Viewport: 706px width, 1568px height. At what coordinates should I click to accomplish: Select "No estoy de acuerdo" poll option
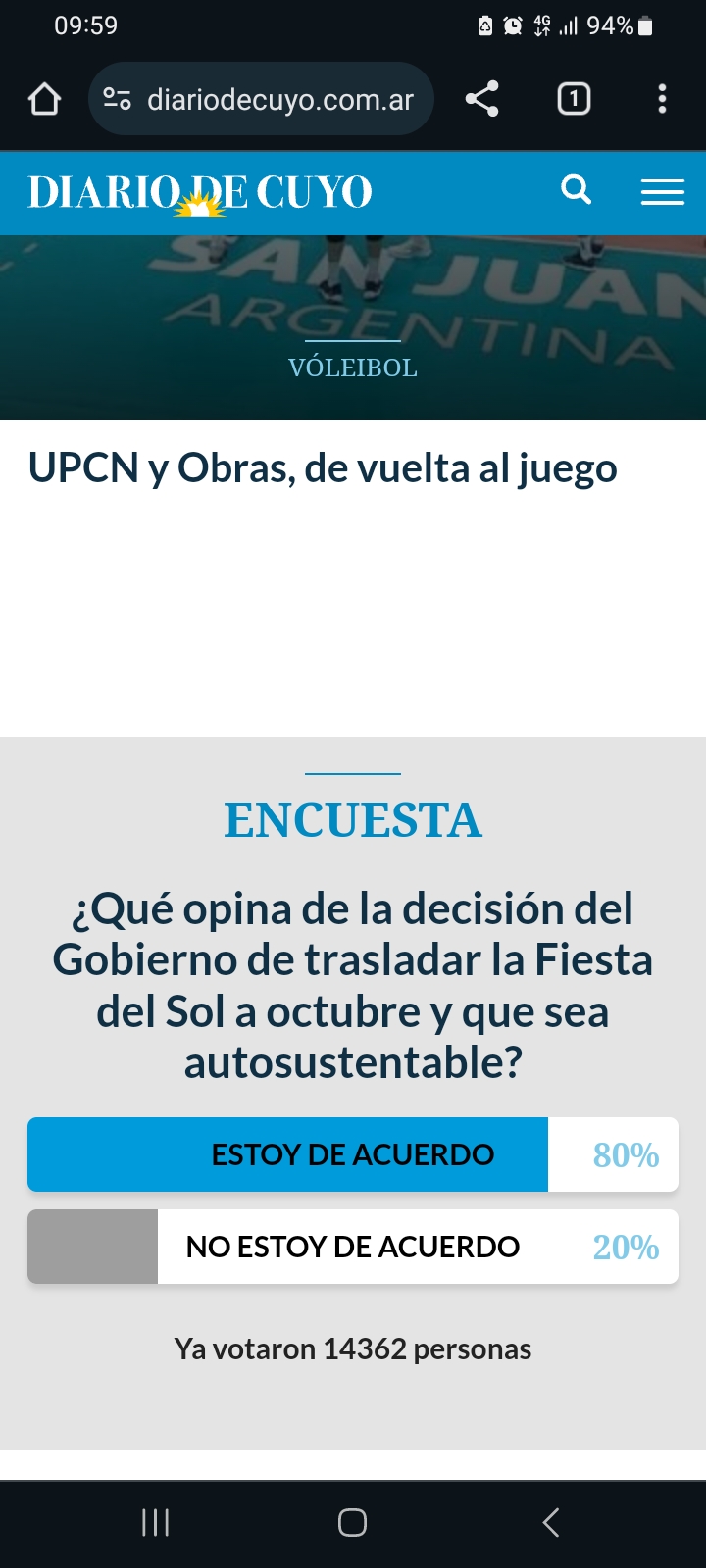point(352,1247)
